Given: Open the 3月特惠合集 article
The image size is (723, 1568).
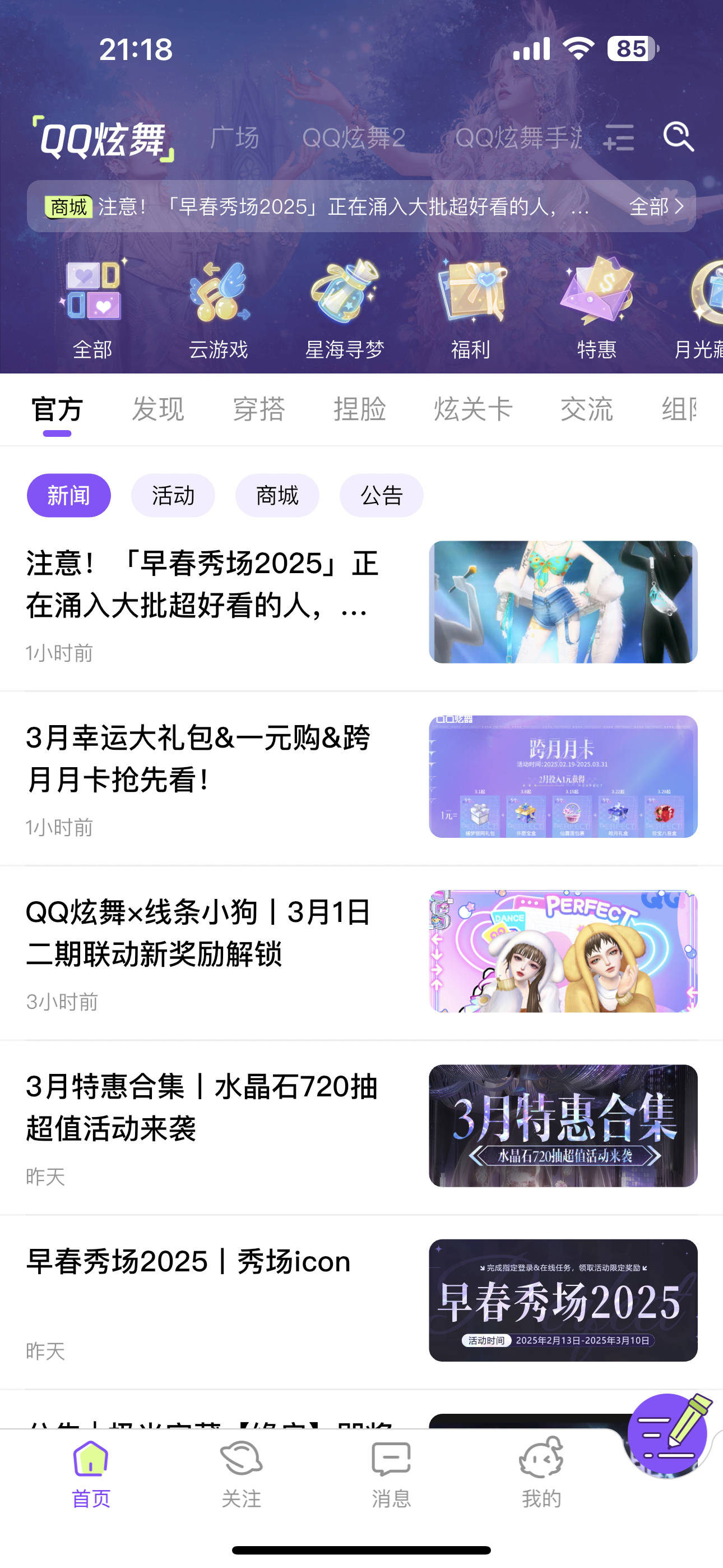Looking at the screenshot, I should coord(201,1108).
